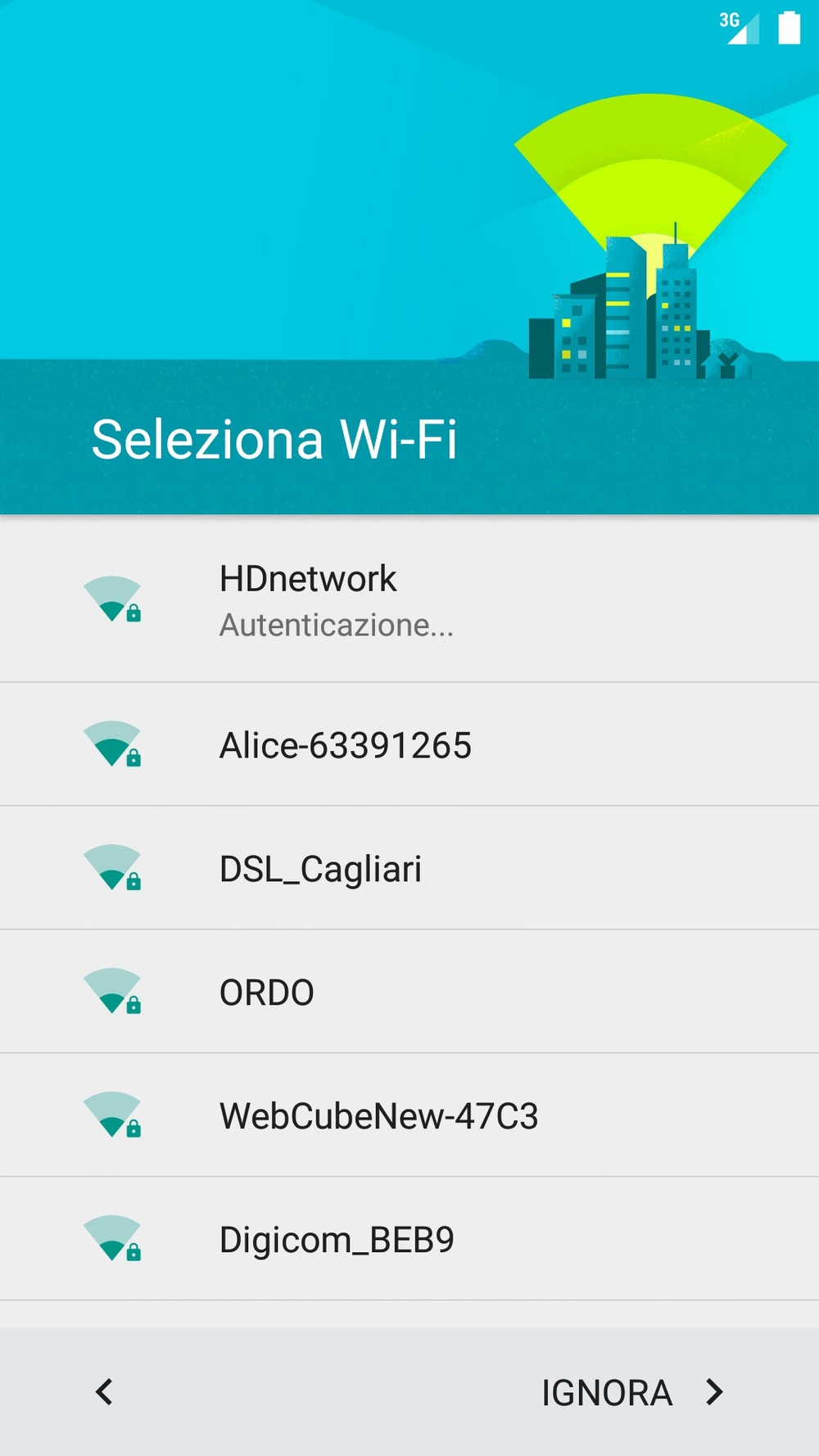Image resolution: width=819 pixels, height=1456 pixels.
Task: Tap the ORDO Wi-Fi network
Action: point(409,992)
